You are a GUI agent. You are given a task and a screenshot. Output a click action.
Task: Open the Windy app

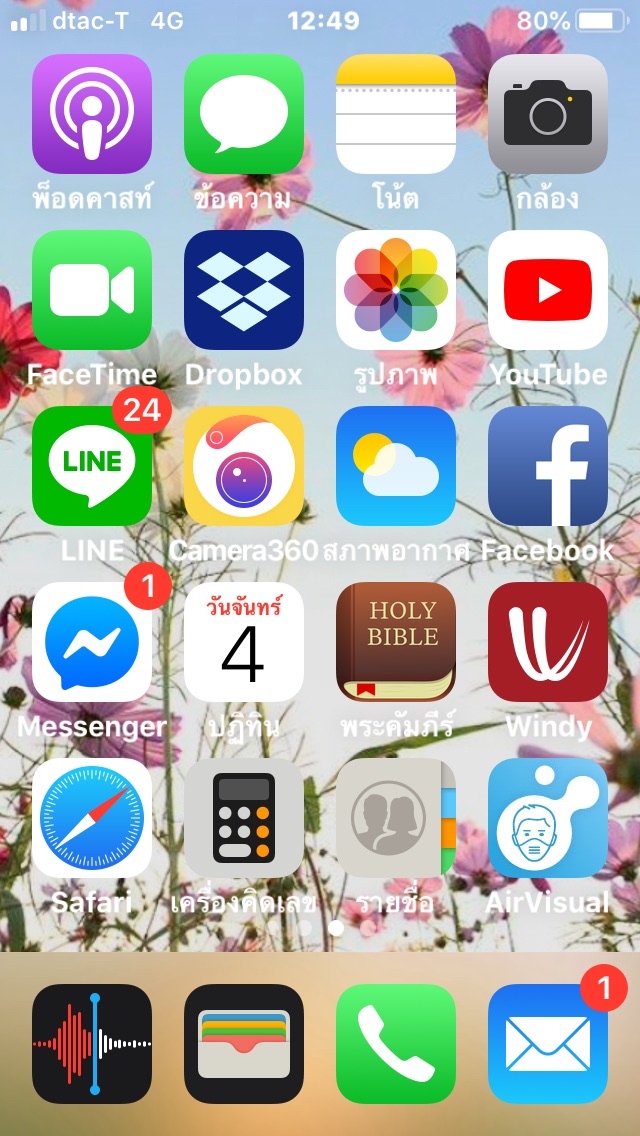click(548, 642)
